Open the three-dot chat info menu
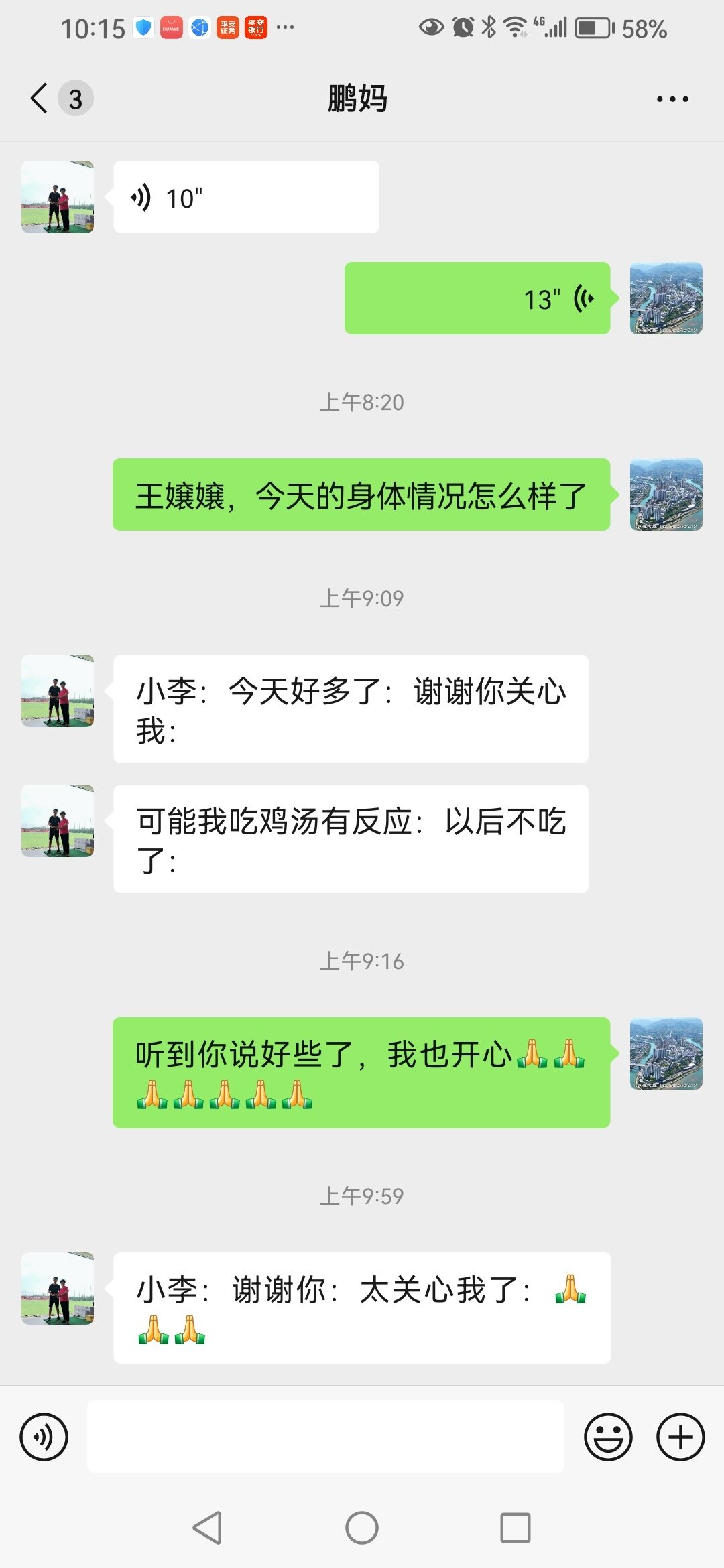724x1568 pixels. [672, 99]
